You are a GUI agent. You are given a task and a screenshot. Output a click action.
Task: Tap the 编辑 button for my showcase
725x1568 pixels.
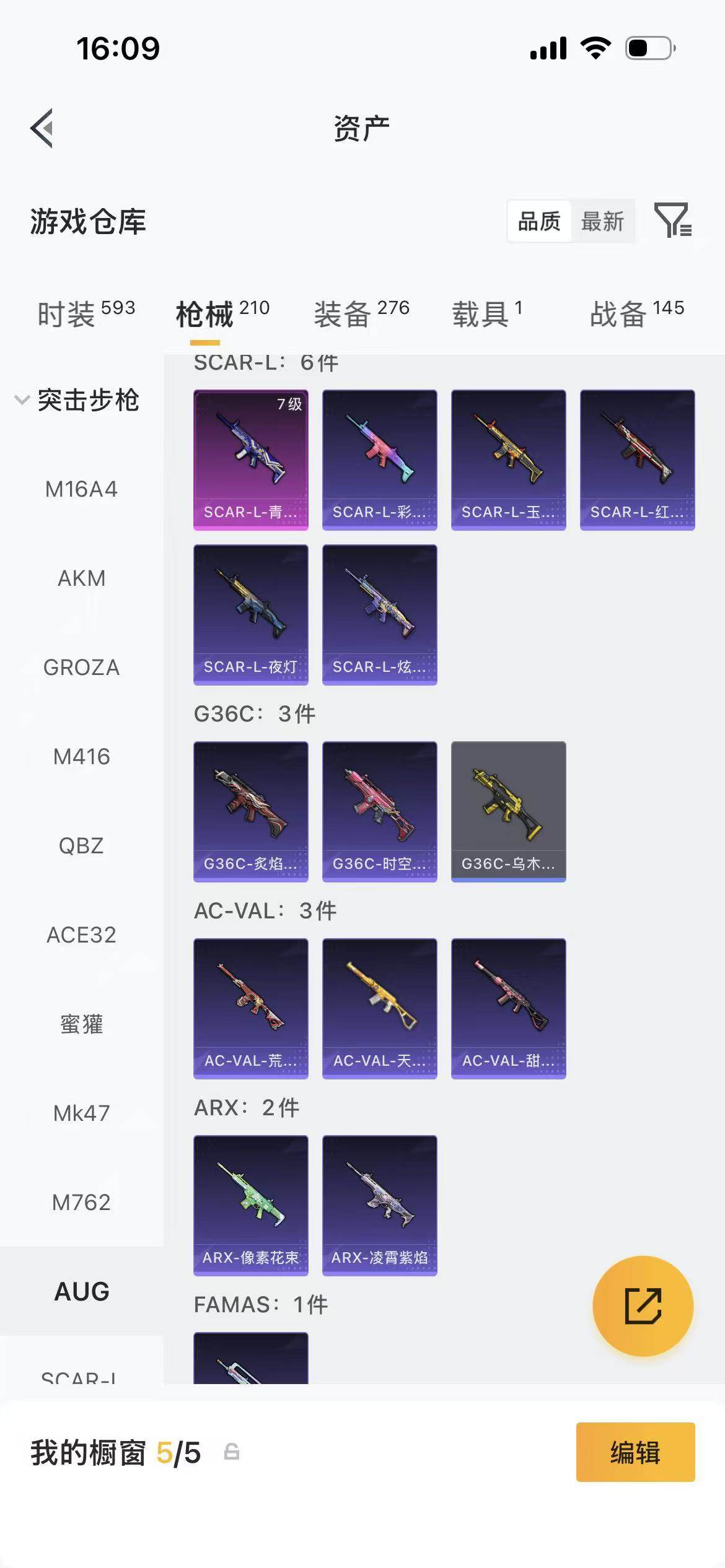click(635, 1452)
